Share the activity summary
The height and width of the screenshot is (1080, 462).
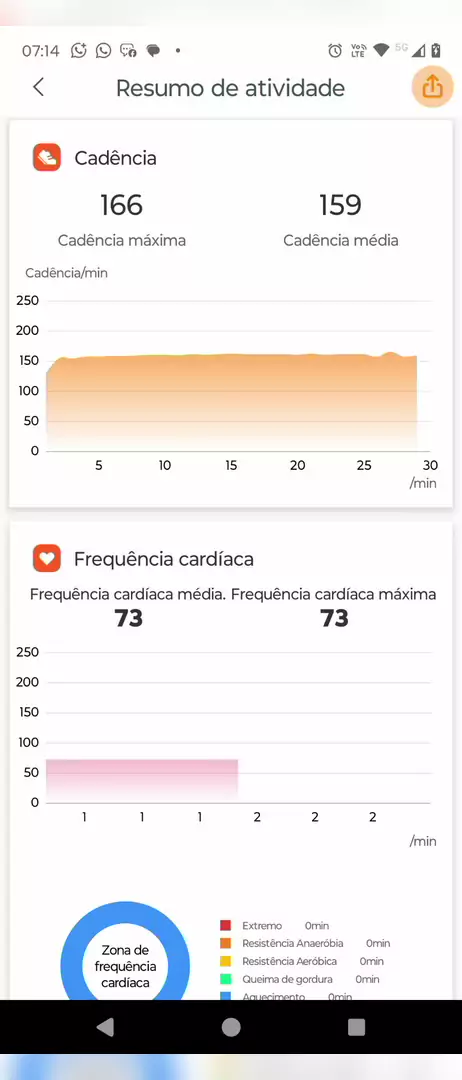432,87
